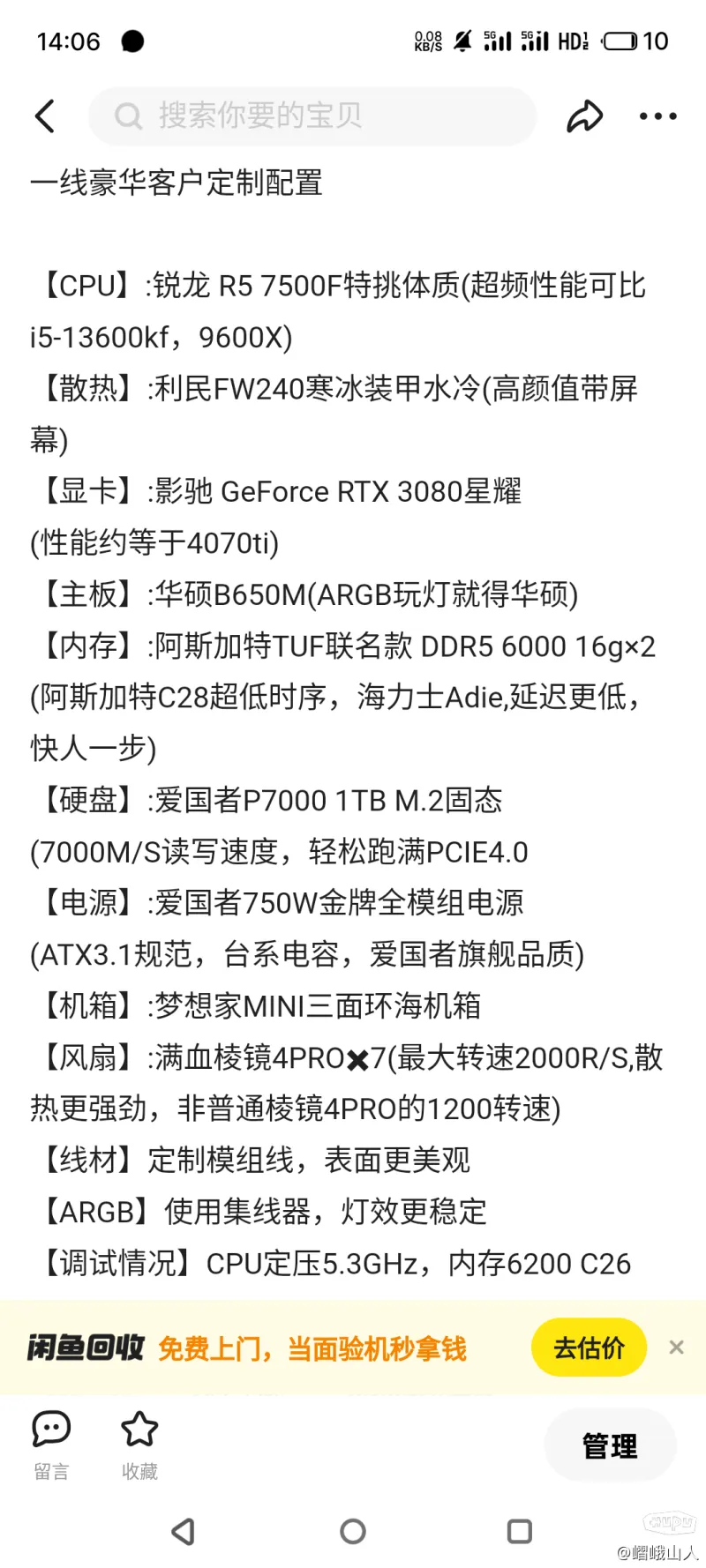Viewport: 706px width, 1568px height.
Task: Add this item to 收藏
Action: 139,1445
